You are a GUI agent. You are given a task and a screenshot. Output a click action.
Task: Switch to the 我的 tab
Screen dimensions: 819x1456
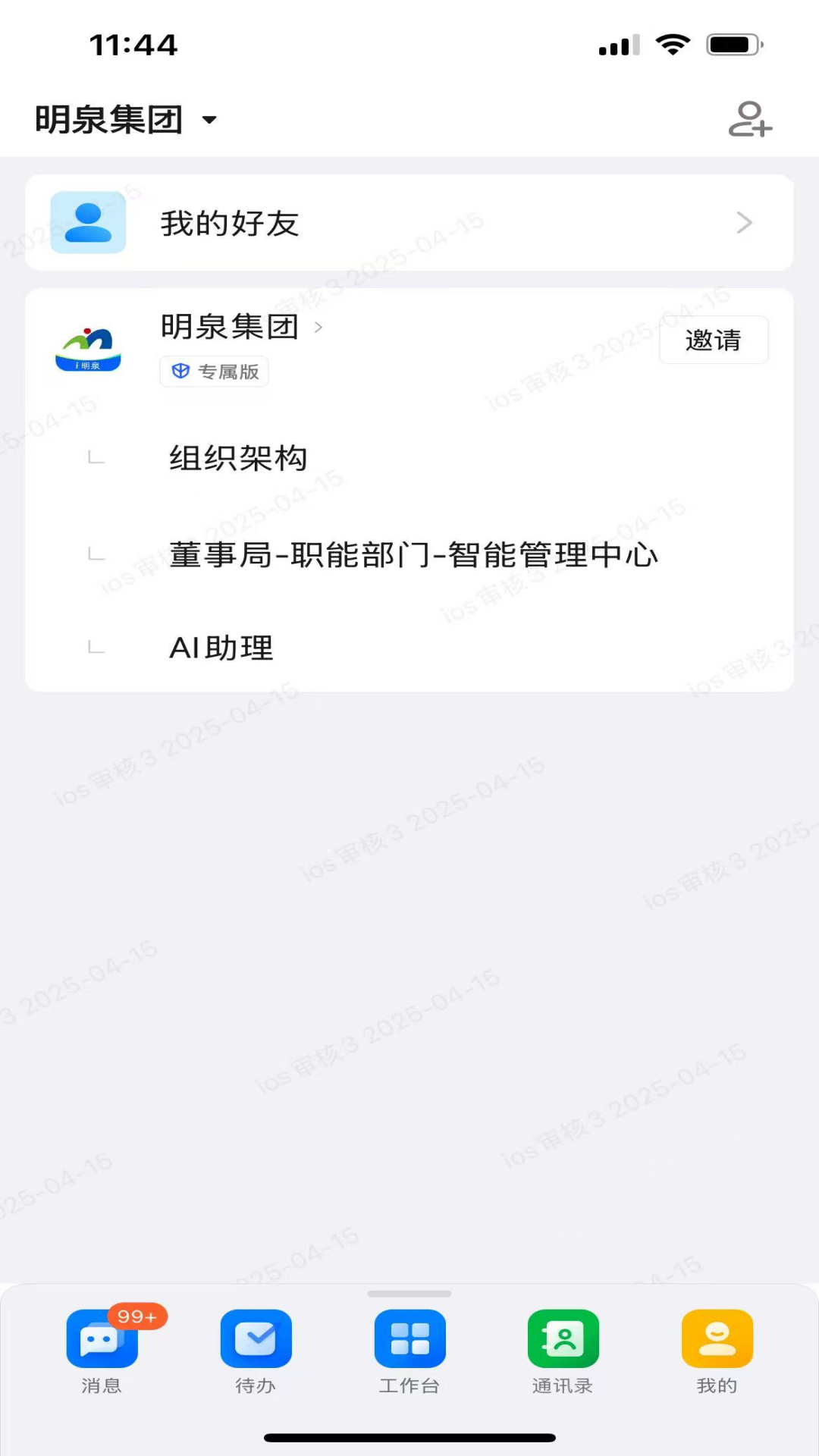tap(717, 1351)
